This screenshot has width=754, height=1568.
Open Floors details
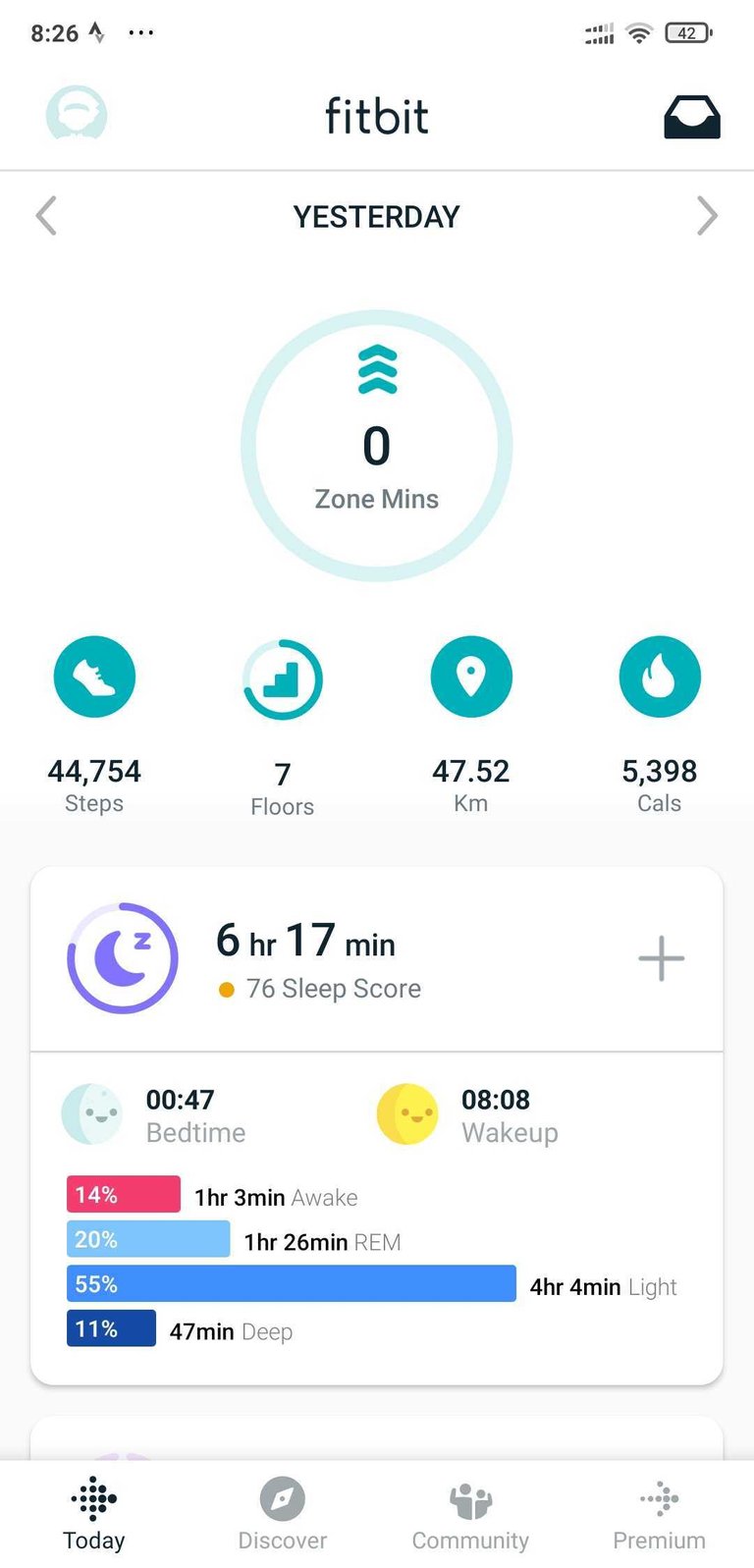[x=283, y=728]
